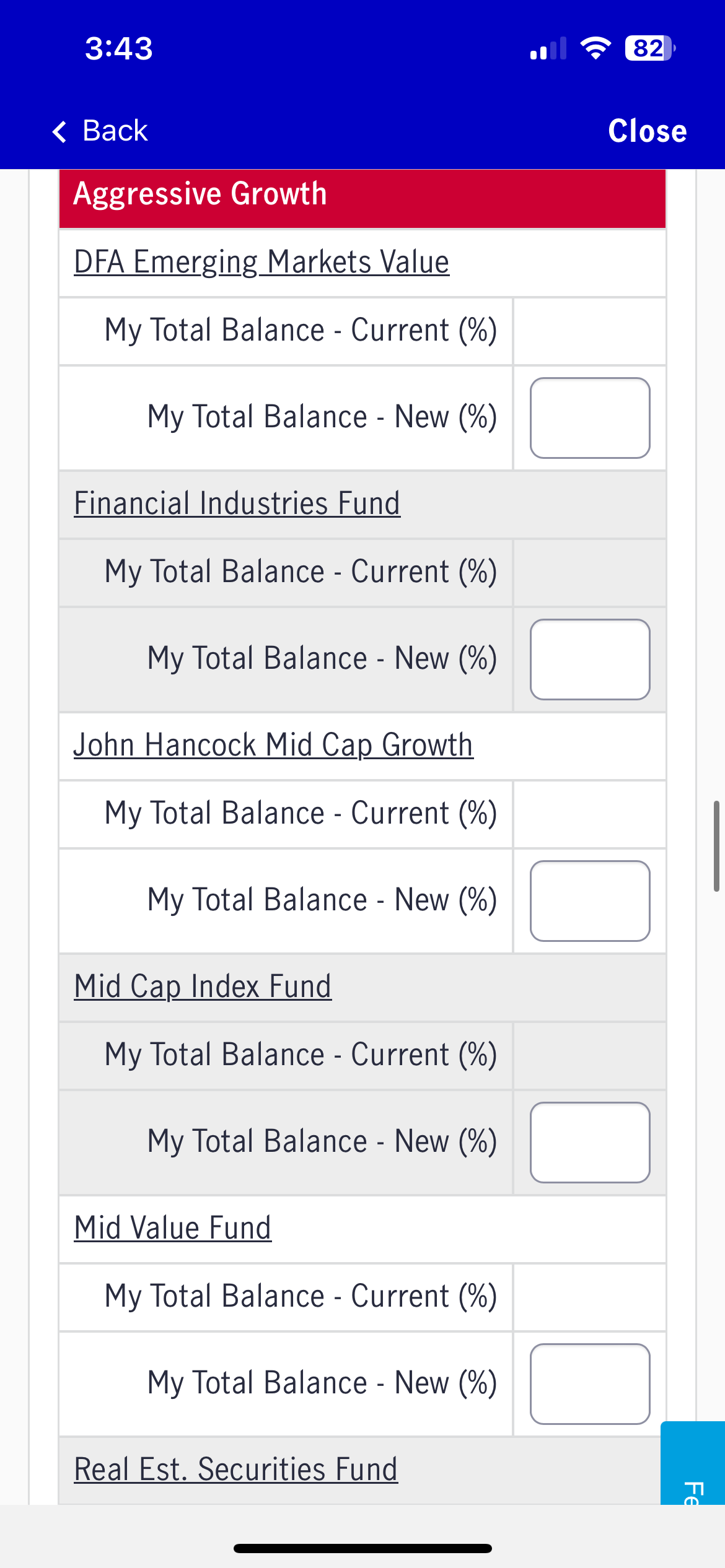
Task: Close this allocation screen
Action: pos(648,131)
